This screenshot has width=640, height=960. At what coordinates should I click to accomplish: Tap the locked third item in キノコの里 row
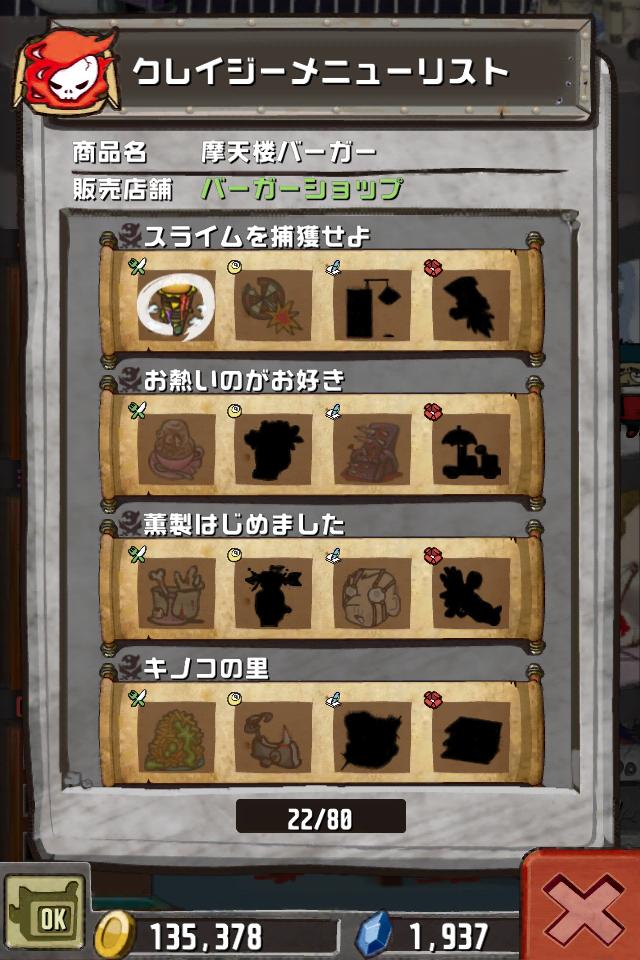372,737
